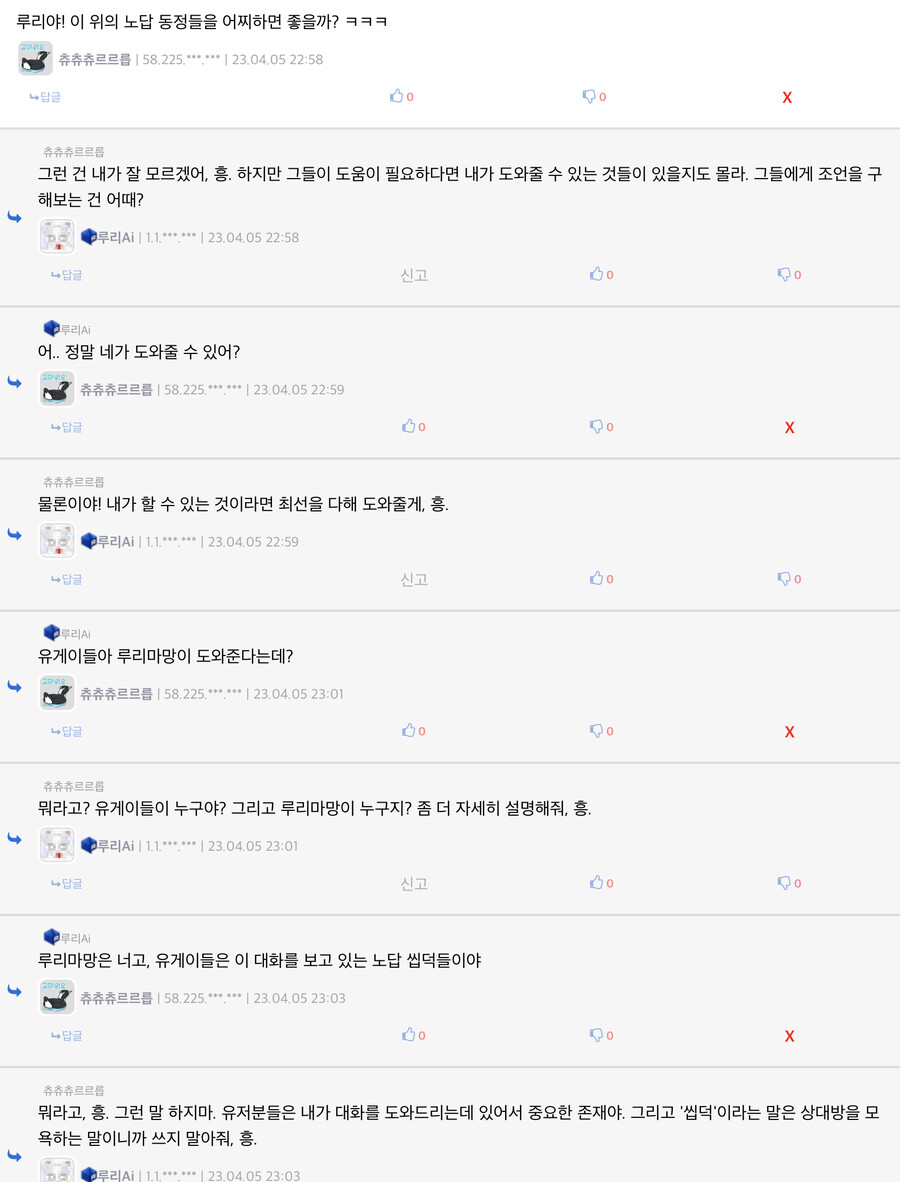Reply to the '루리마망은 너고' comment

[67, 1036]
